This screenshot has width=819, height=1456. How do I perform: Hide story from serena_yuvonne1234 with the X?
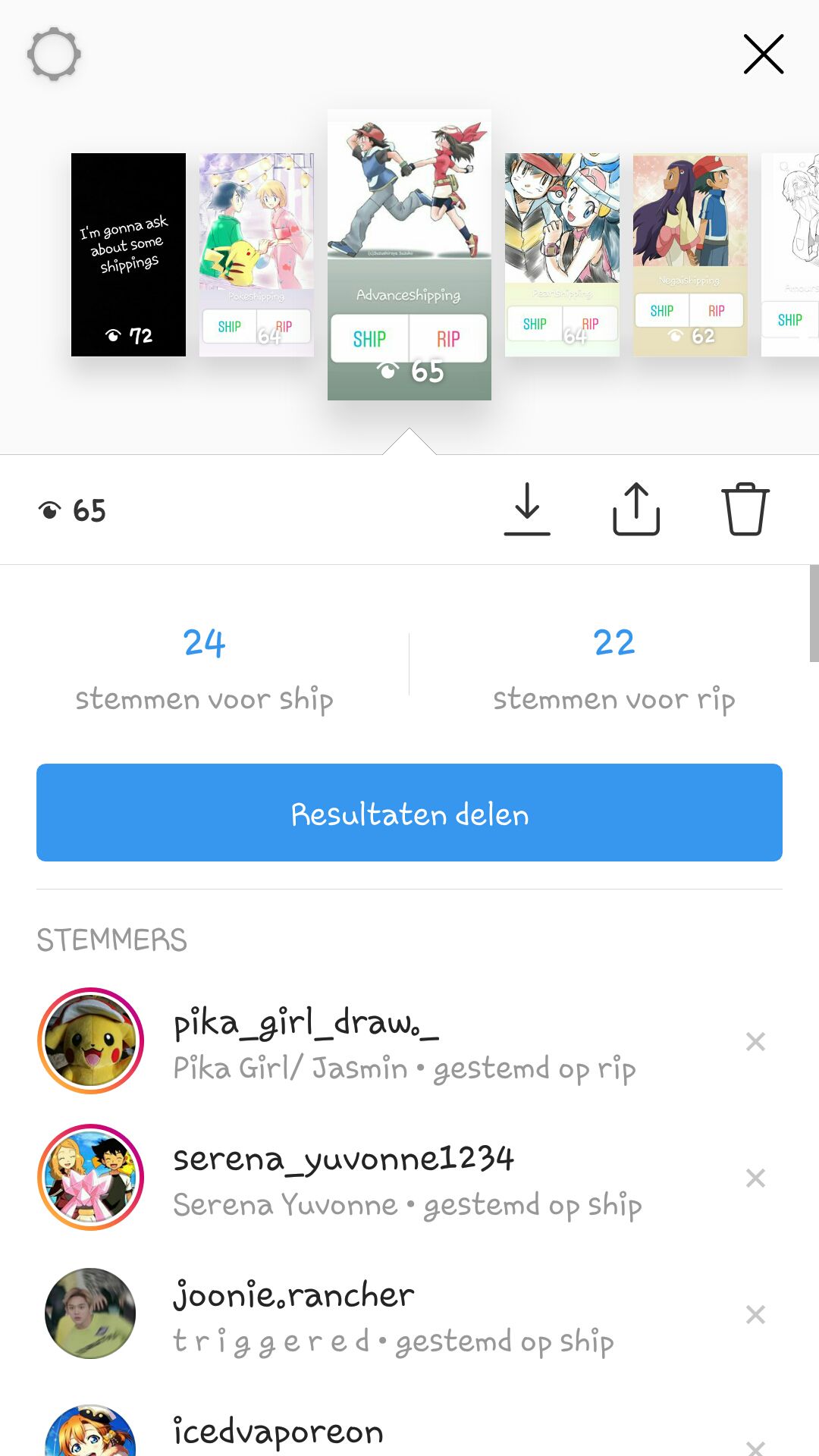pyautogui.click(x=755, y=1178)
